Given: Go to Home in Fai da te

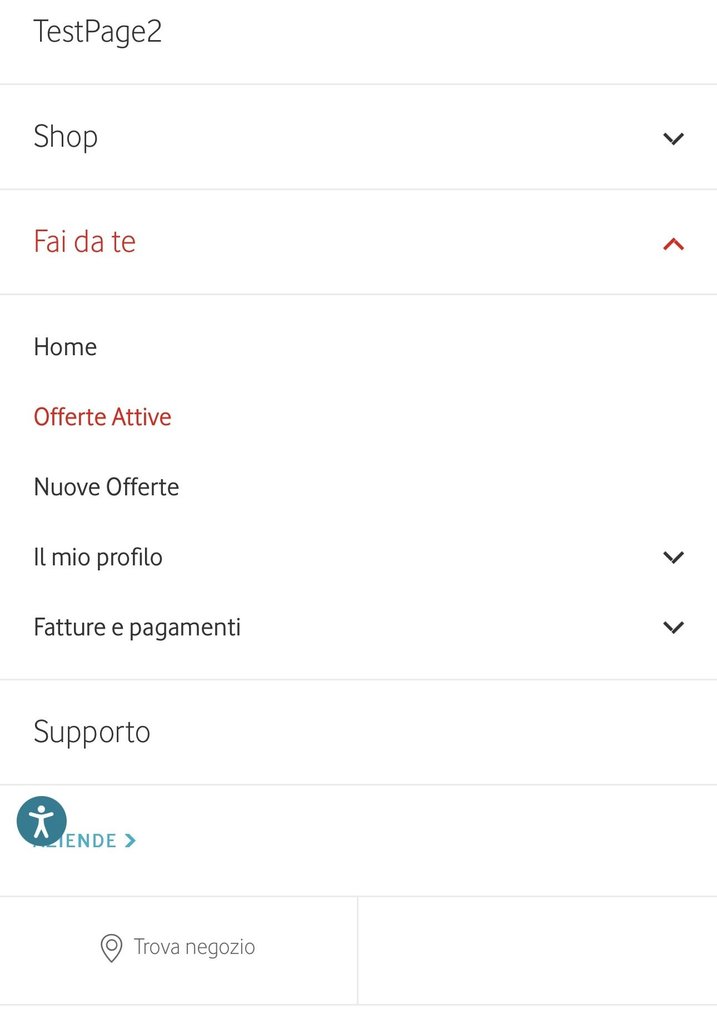Looking at the screenshot, I should [x=65, y=347].
